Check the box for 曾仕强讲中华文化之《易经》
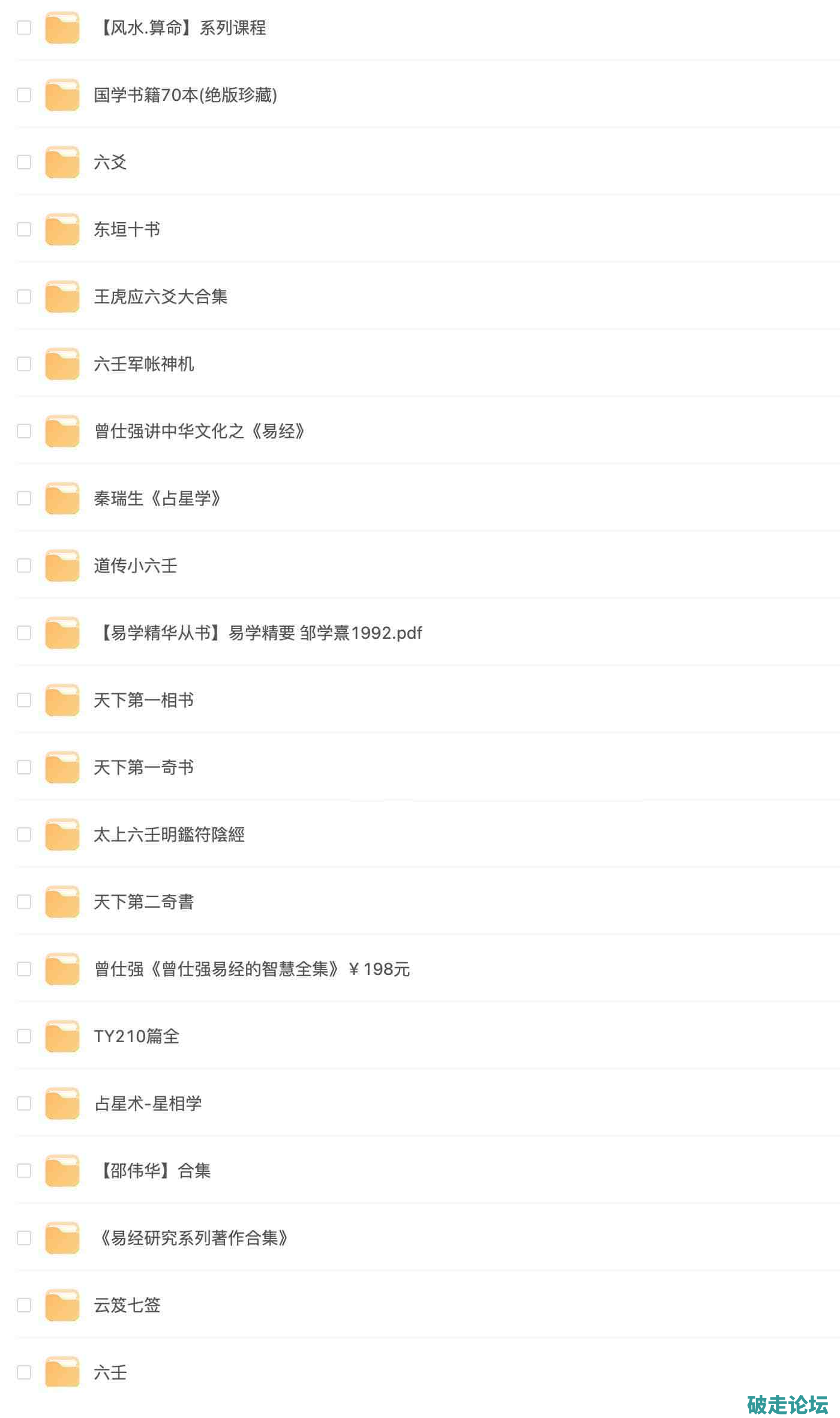 [x=24, y=431]
